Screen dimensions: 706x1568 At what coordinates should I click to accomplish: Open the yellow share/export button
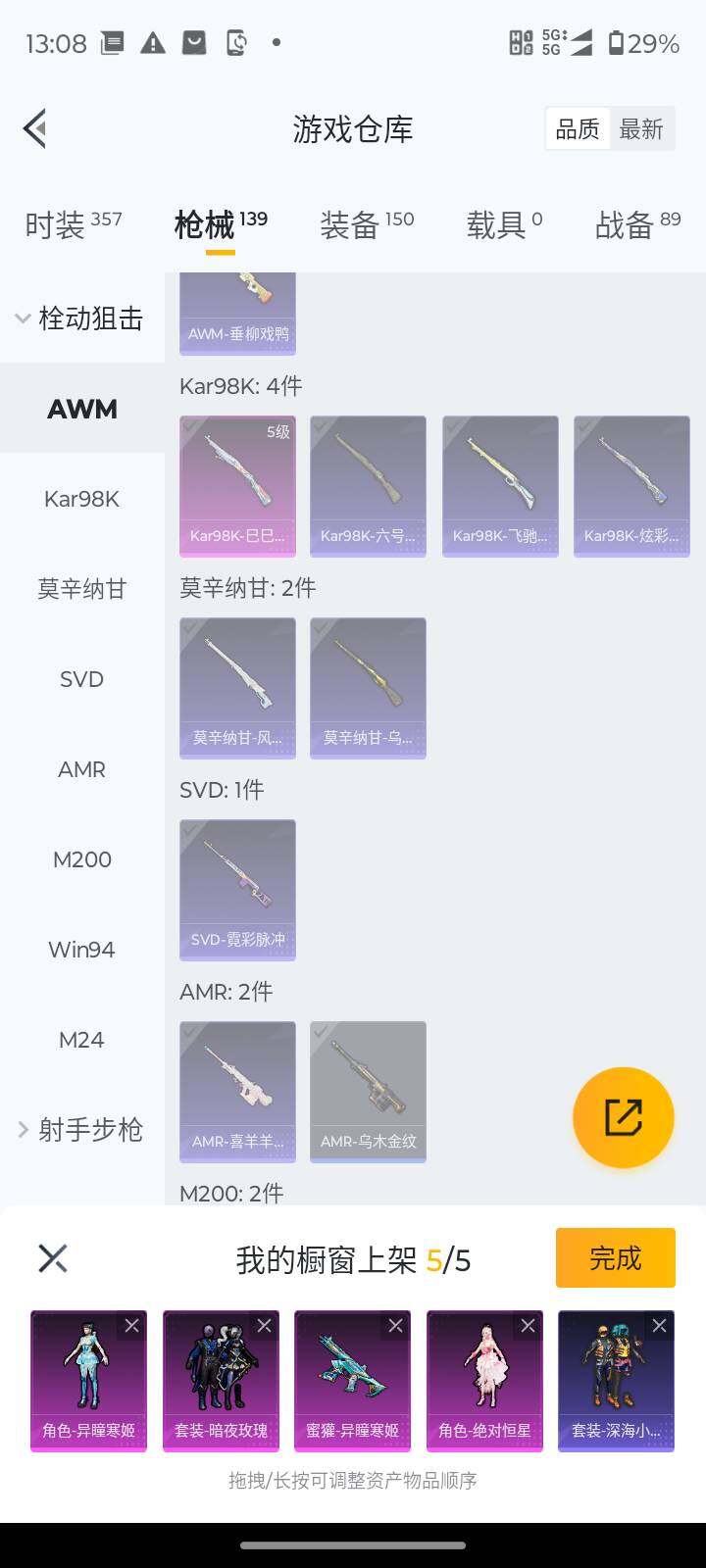click(x=623, y=1117)
